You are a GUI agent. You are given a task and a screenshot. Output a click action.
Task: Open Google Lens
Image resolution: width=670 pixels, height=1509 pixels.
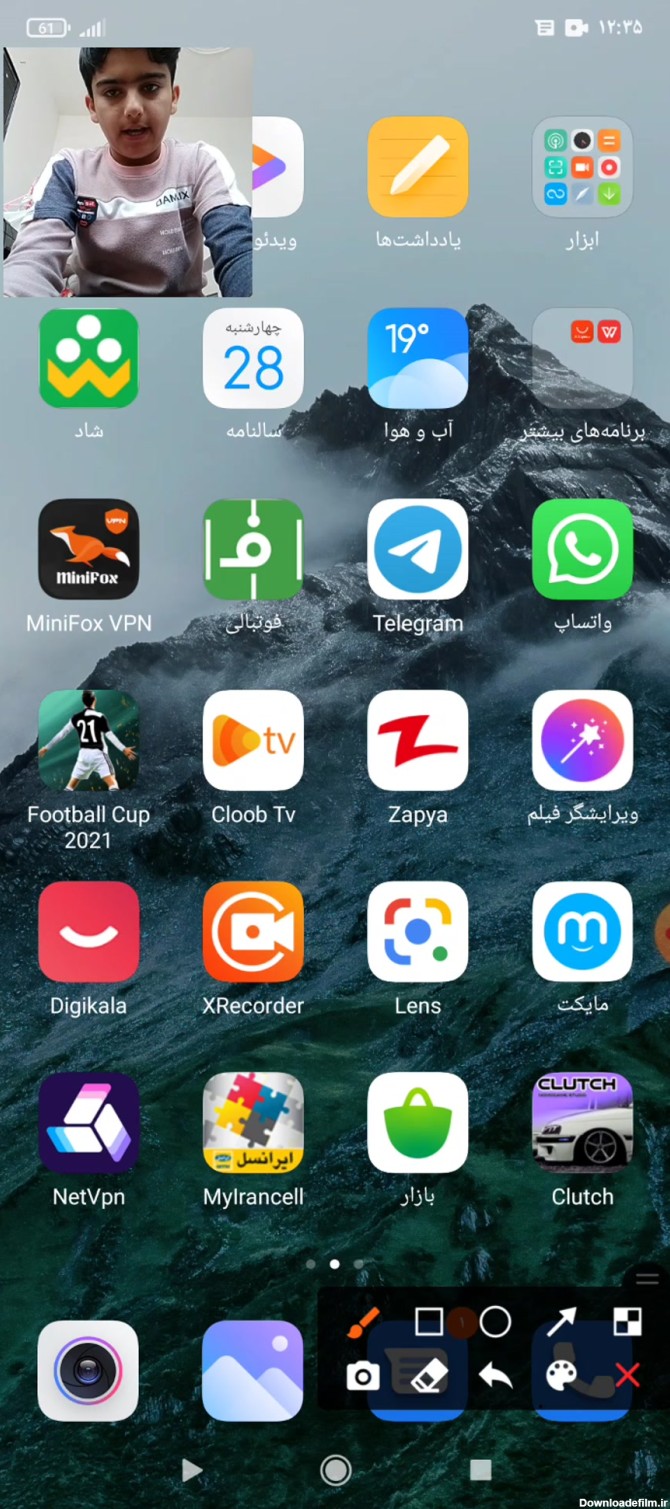417,932
